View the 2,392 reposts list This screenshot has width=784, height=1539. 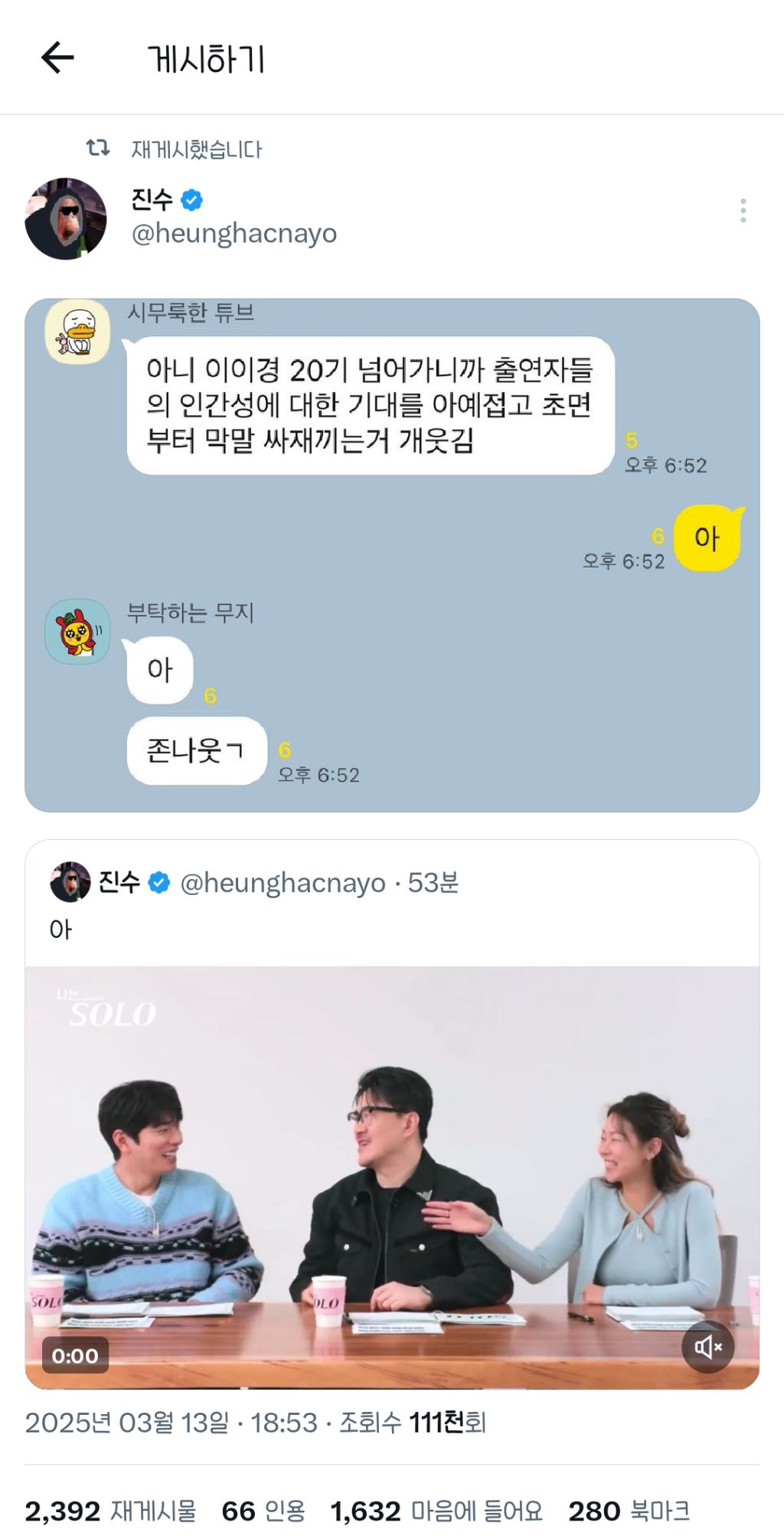tap(110, 1511)
